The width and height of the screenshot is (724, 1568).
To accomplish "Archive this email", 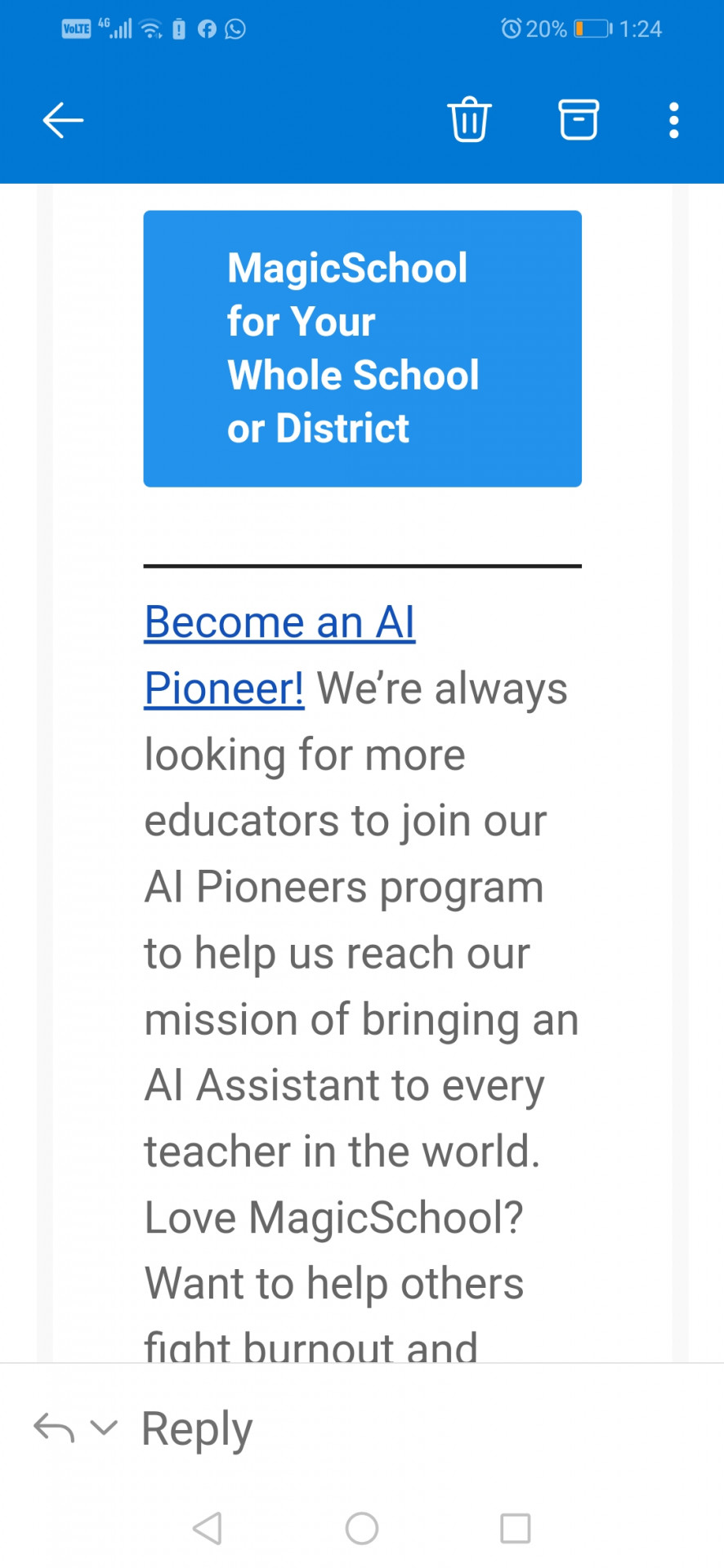I will click(579, 119).
